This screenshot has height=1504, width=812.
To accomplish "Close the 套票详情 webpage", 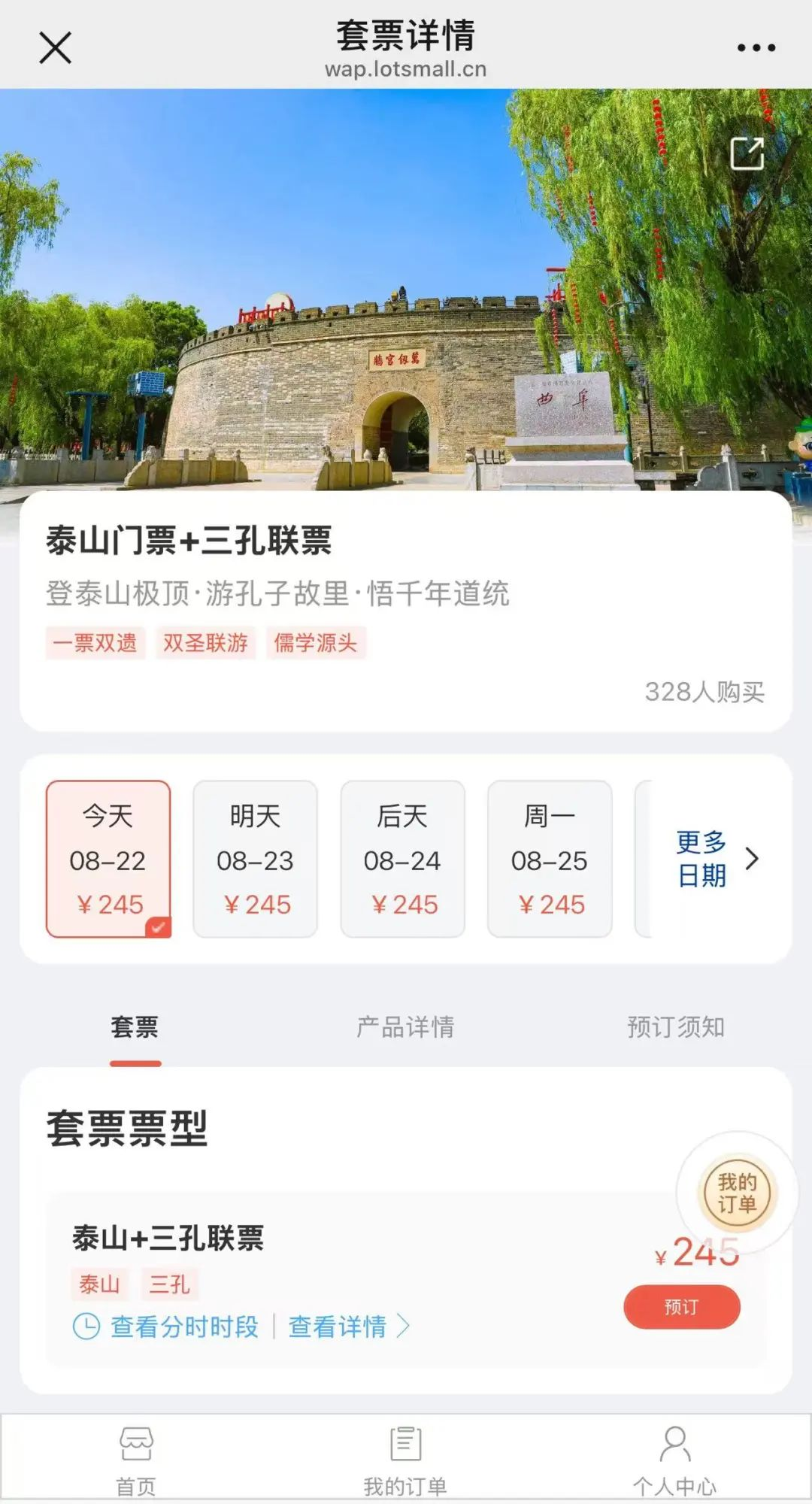I will (x=55, y=48).
